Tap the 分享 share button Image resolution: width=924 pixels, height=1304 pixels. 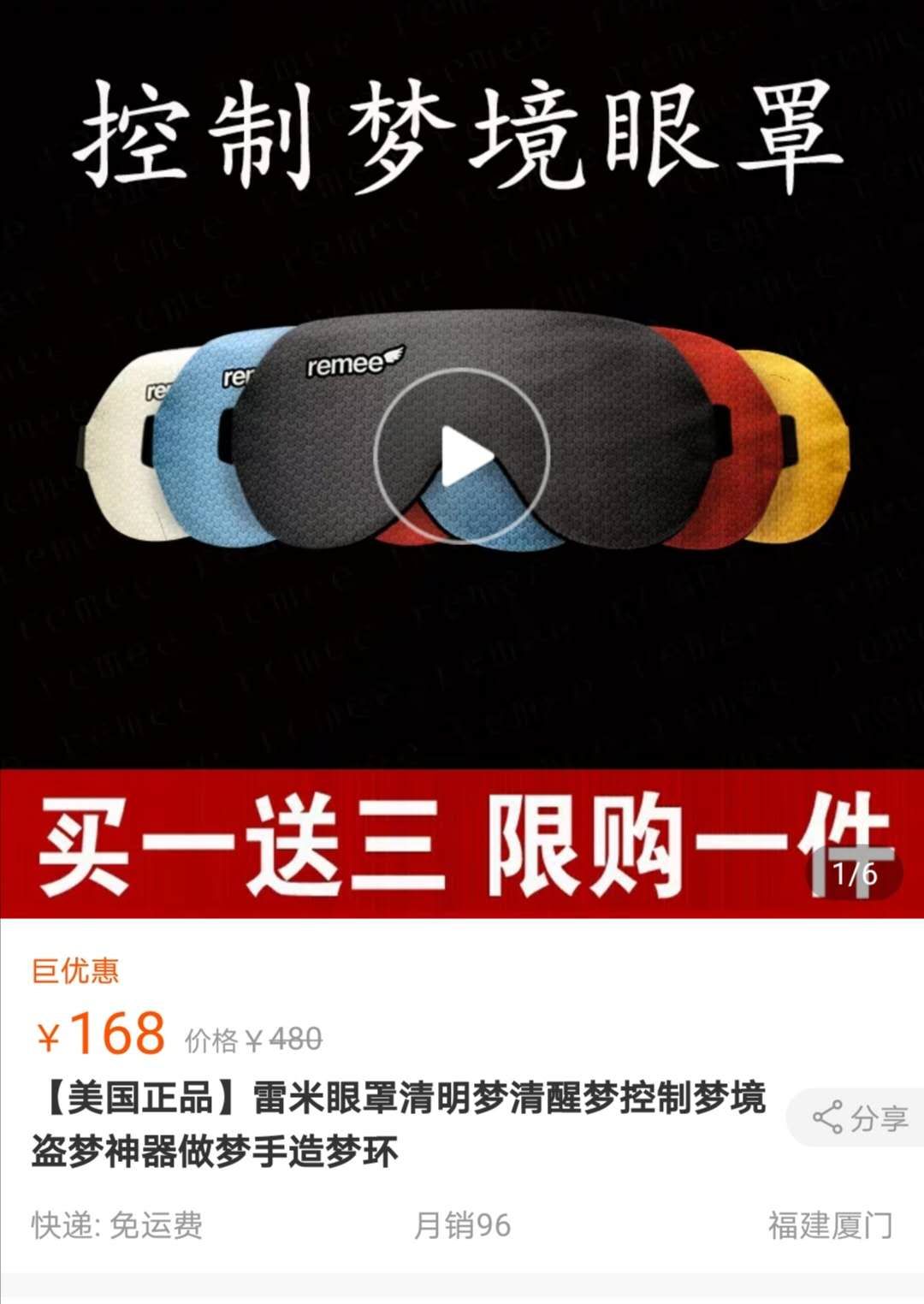click(859, 1117)
